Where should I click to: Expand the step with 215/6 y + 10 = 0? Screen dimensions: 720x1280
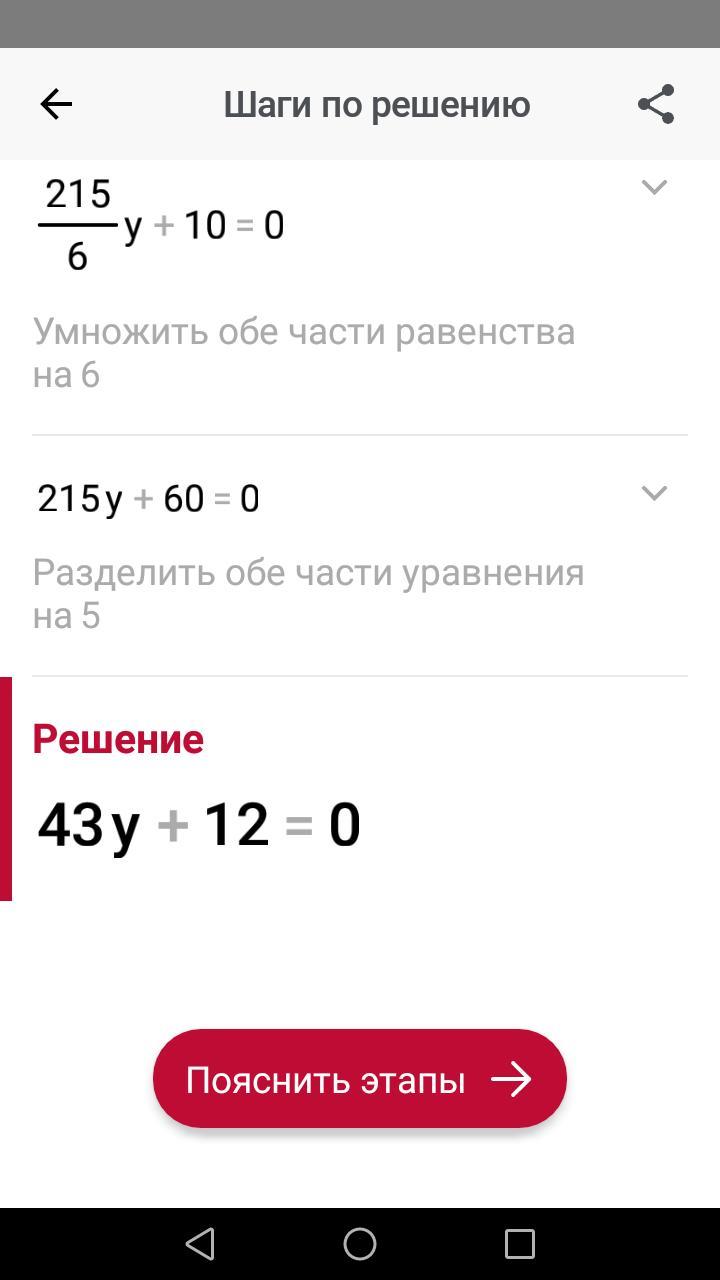(x=654, y=187)
